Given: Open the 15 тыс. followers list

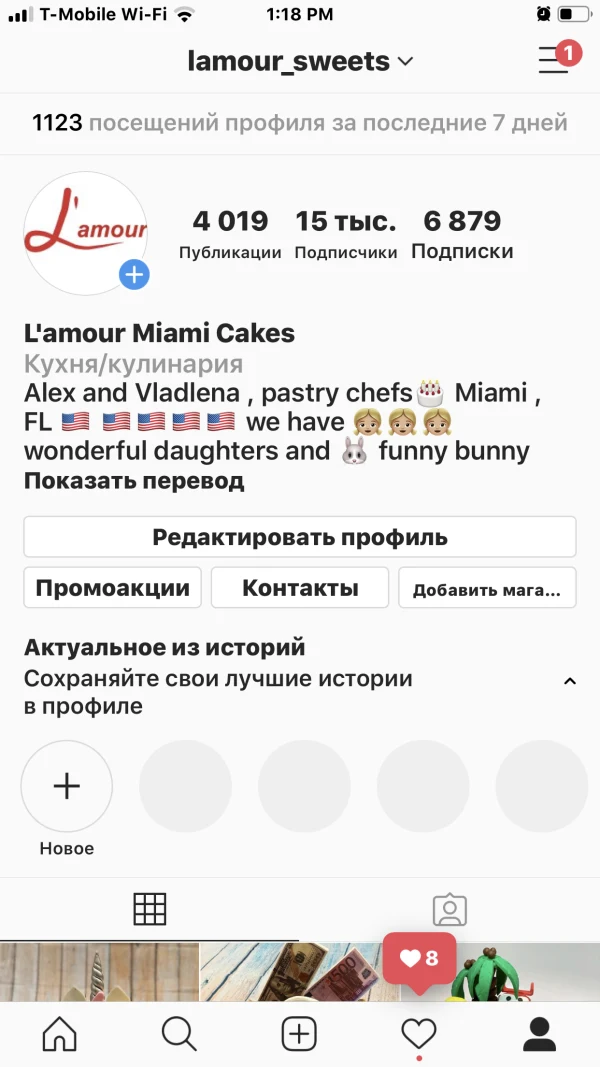Looking at the screenshot, I should click(346, 234).
